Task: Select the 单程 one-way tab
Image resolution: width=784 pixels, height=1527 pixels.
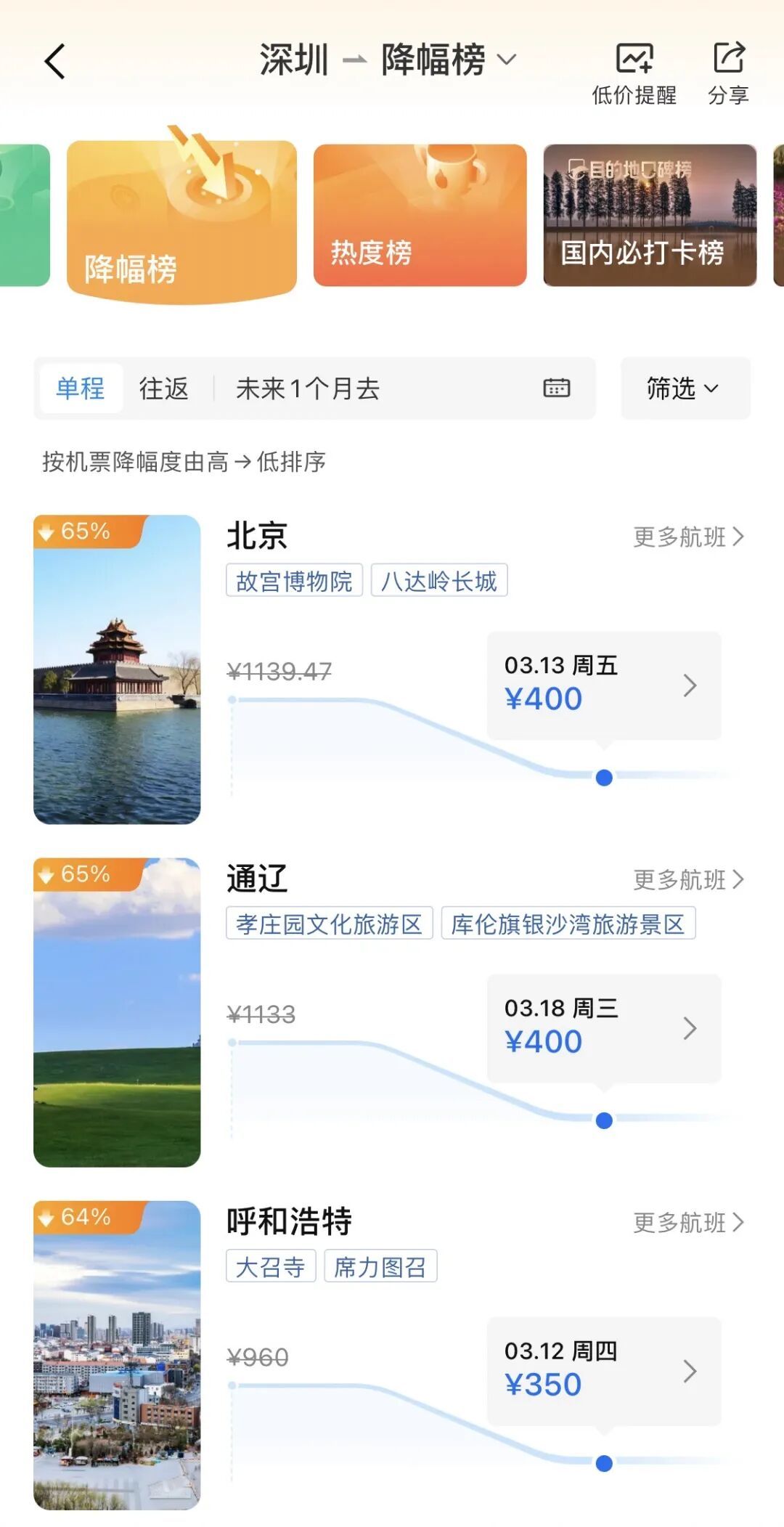Action: [x=81, y=388]
